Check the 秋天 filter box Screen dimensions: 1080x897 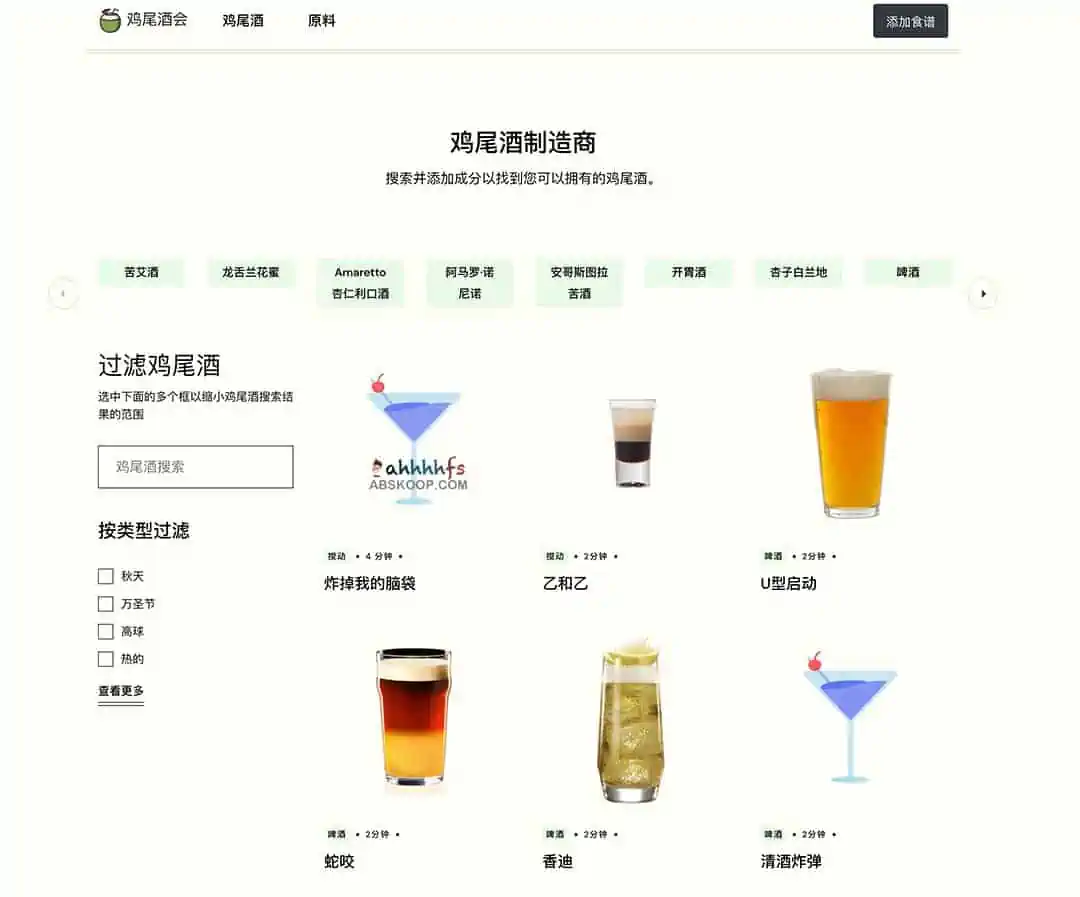[105, 576]
